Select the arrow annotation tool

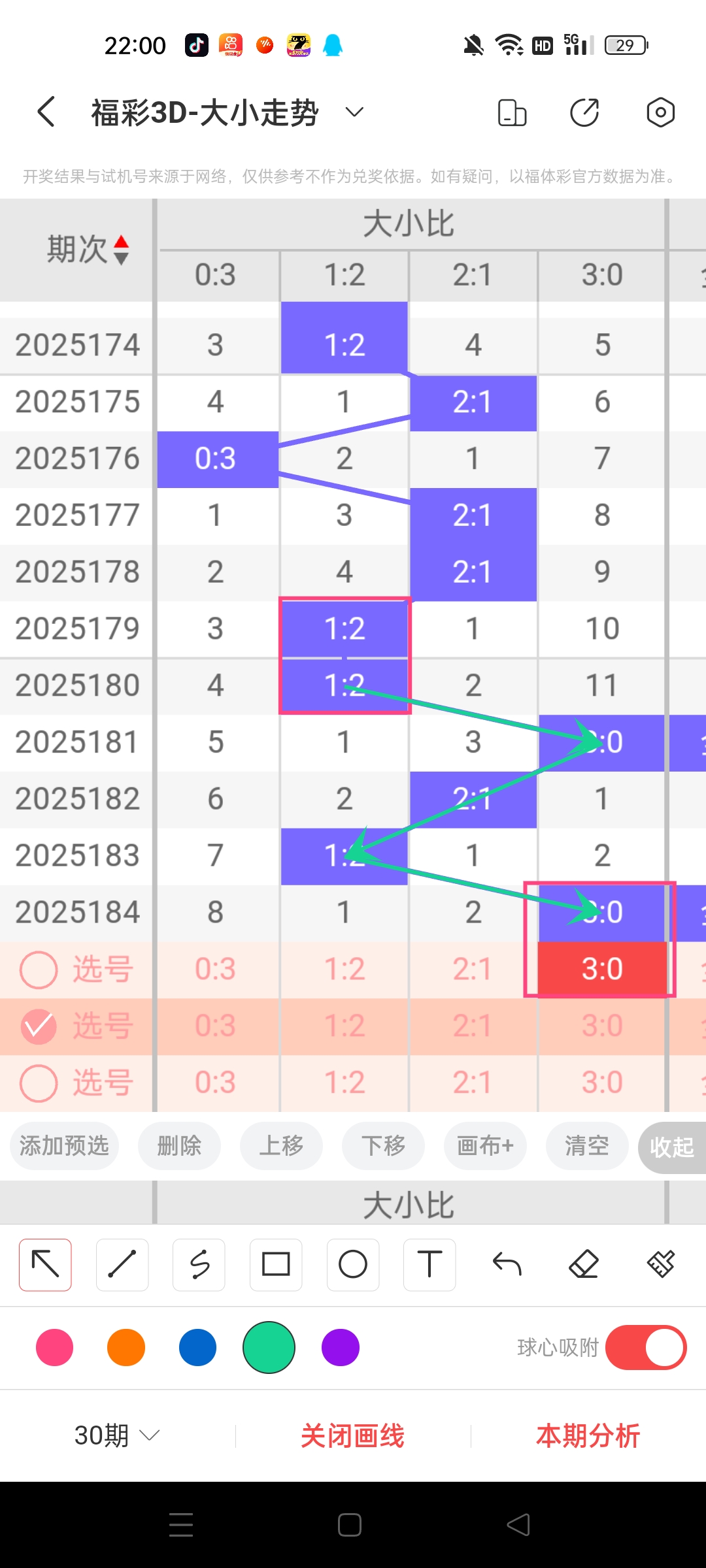44,1264
